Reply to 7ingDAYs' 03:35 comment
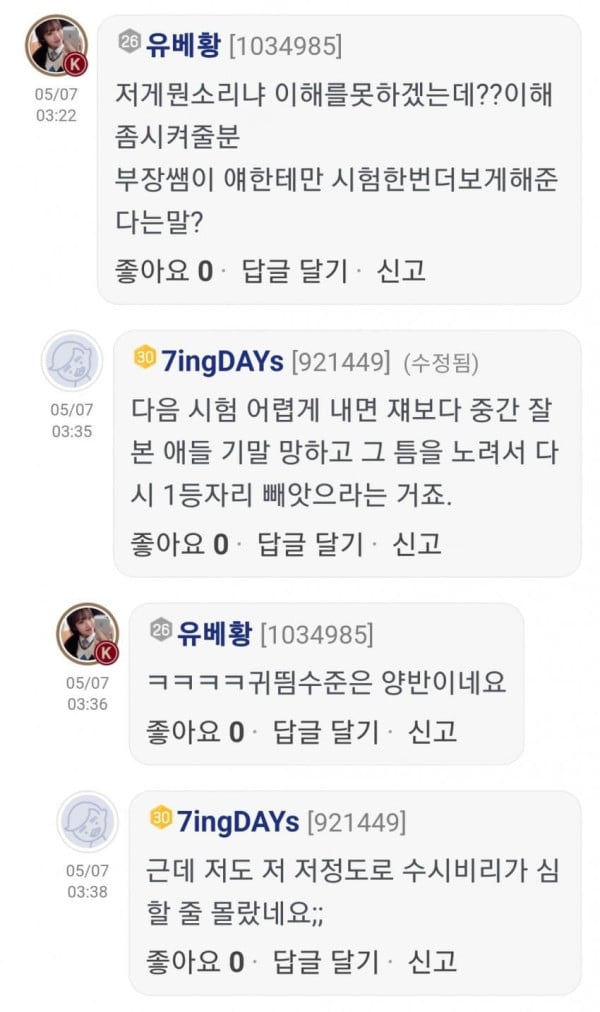The image size is (600, 1012). click(x=310, y=543)
